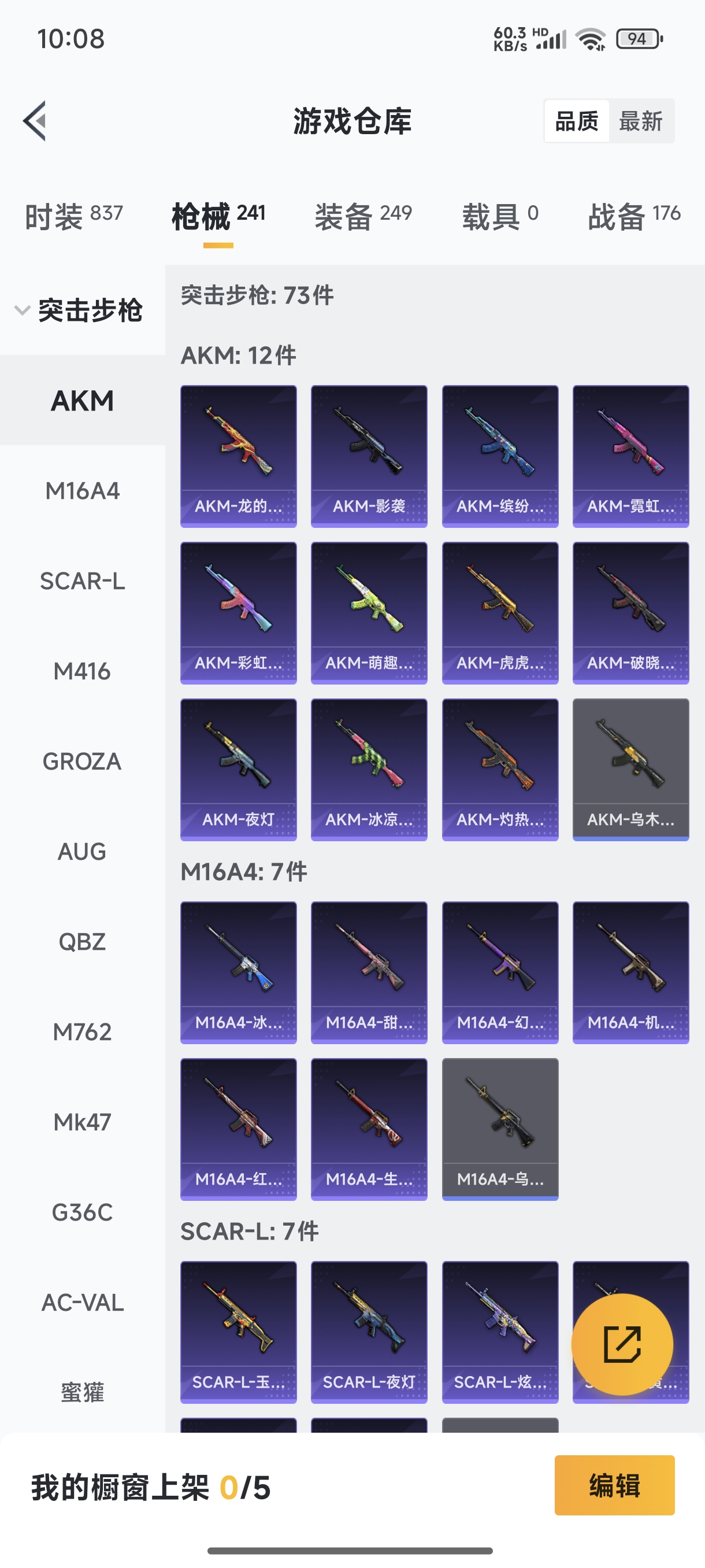705x1568 pixels.
Task: Sort inventory by 品质
Action: tap(576, 121)
